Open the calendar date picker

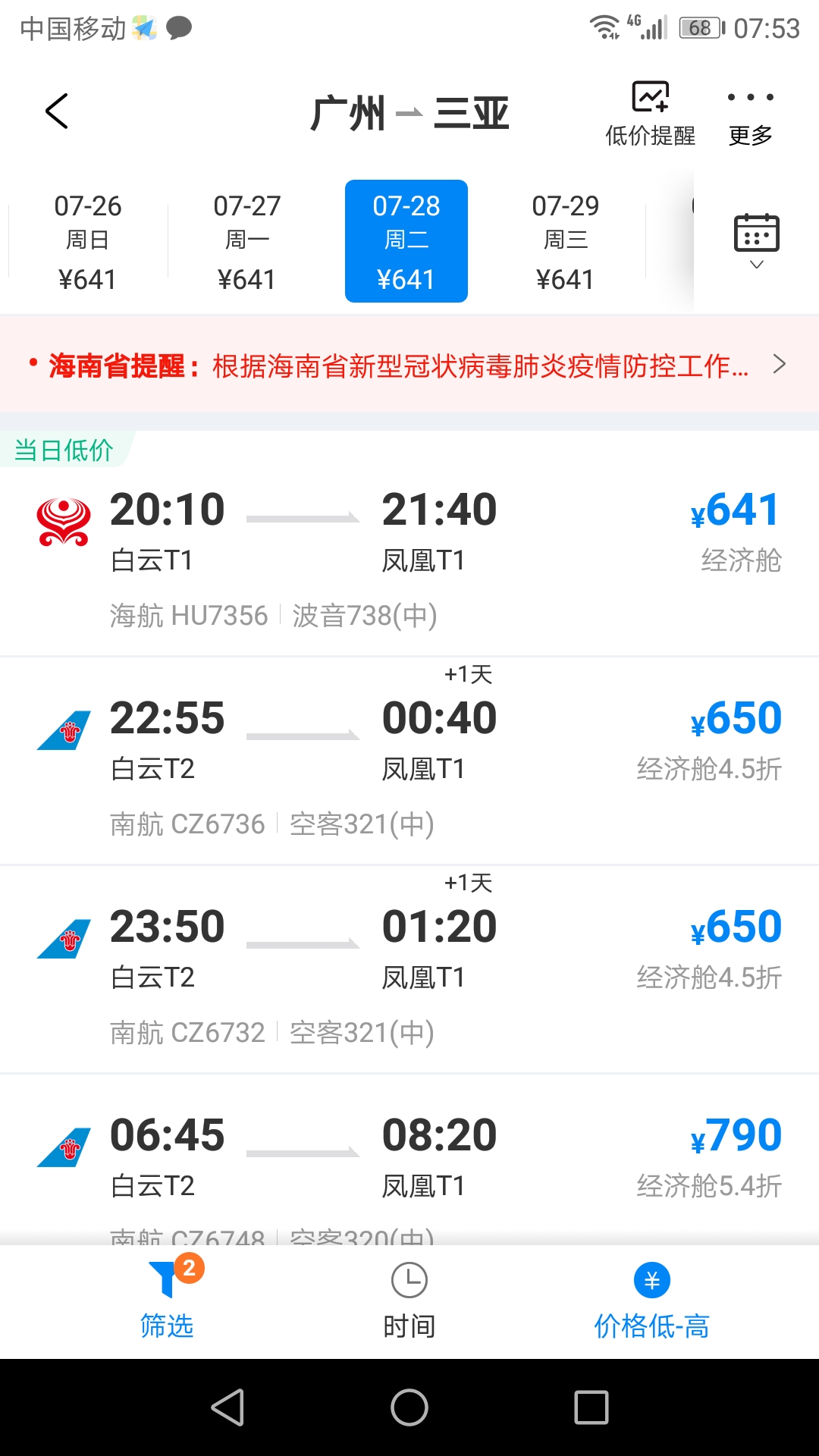(756, 241)
